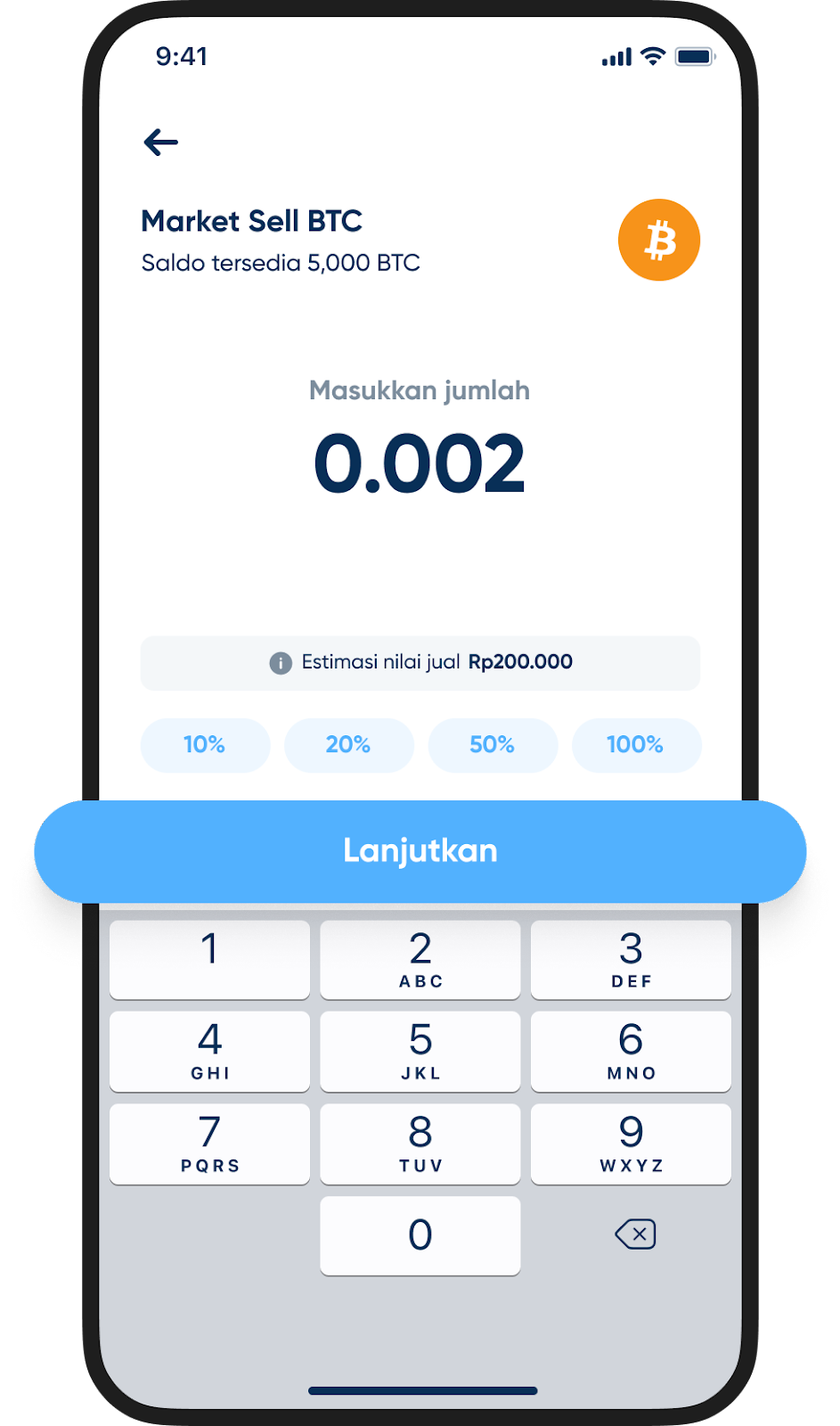Delete the last digit with backspace

[x=635, y=1234]
